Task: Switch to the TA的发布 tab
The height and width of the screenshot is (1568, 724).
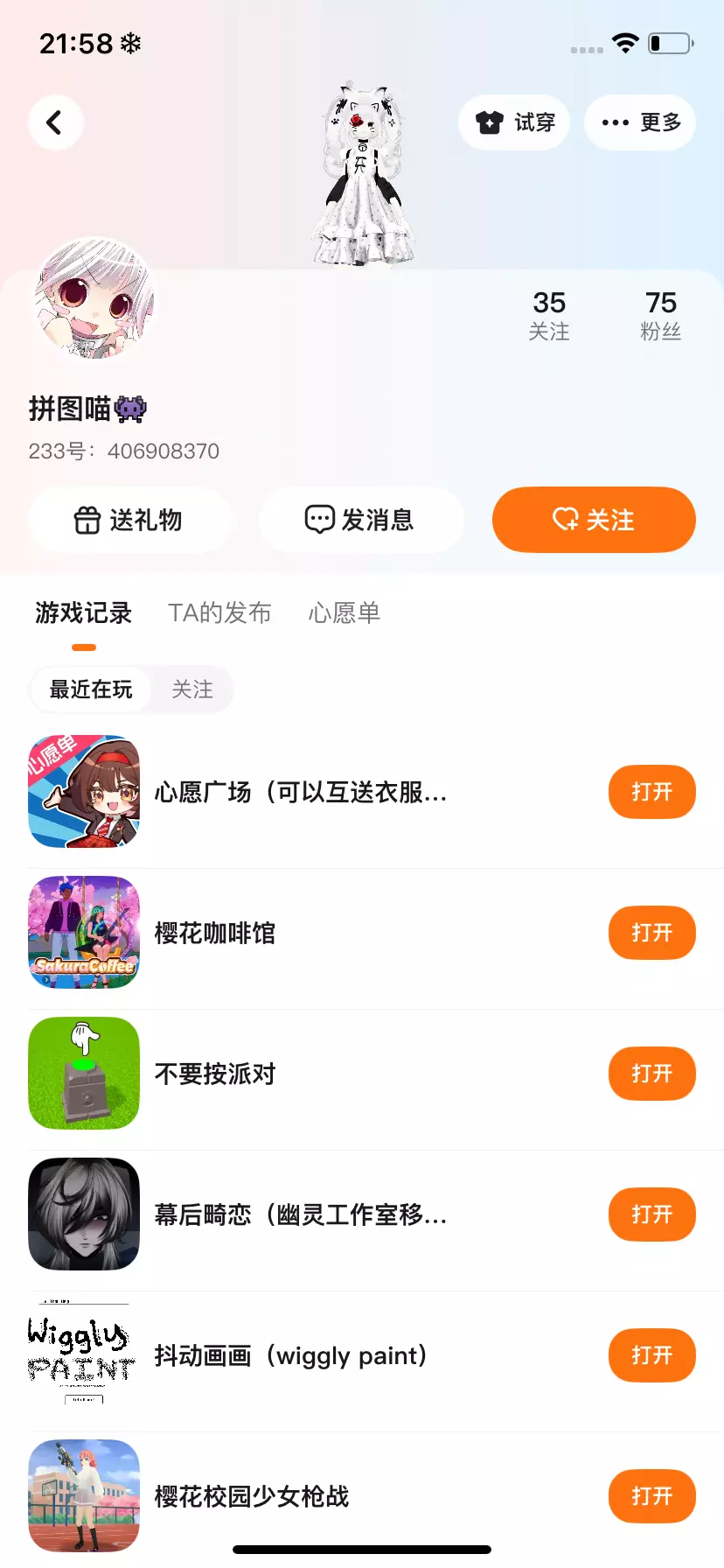Action: 219,612
